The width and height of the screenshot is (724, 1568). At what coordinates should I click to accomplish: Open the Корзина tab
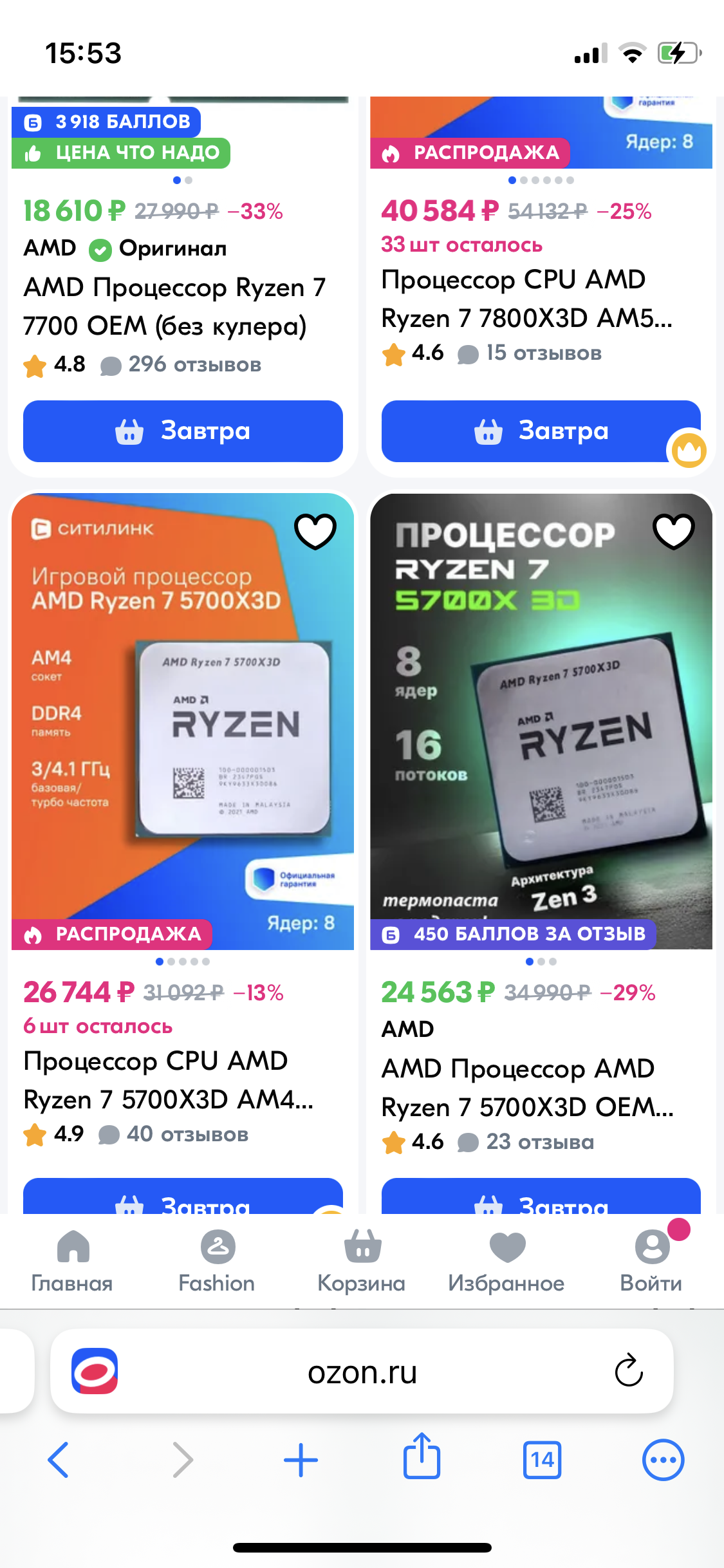pos(362,1260)
